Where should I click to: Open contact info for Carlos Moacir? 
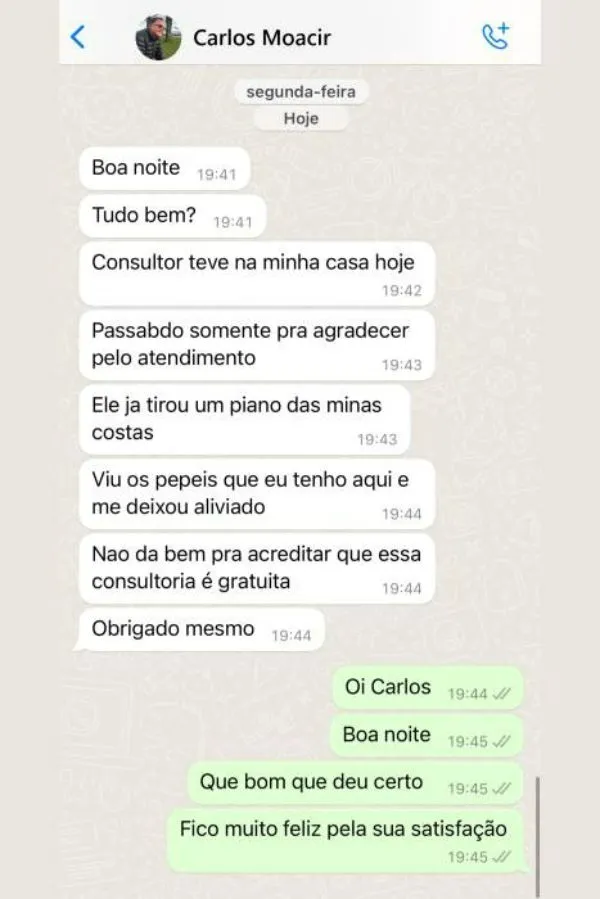point(261,38)
